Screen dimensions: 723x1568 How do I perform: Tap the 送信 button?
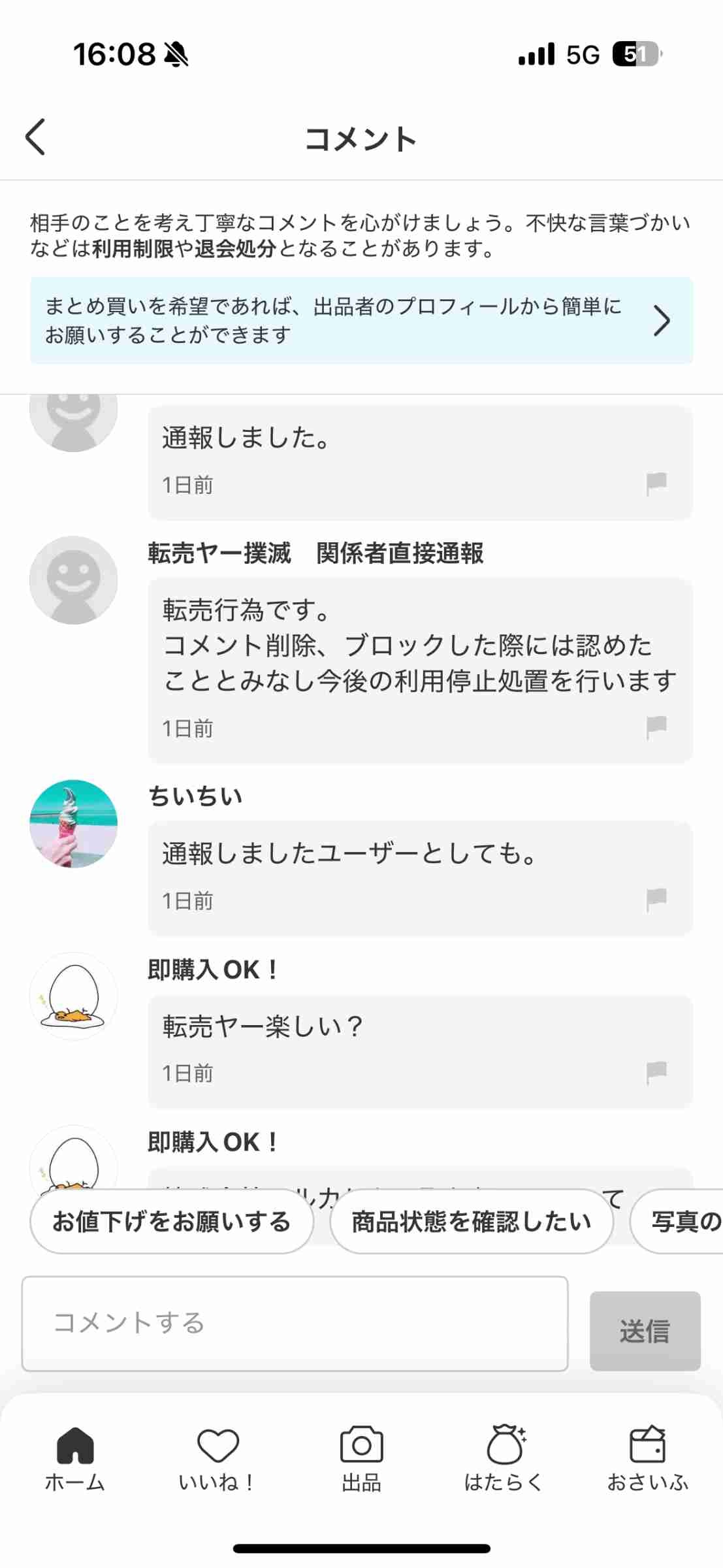point(645,1331)
